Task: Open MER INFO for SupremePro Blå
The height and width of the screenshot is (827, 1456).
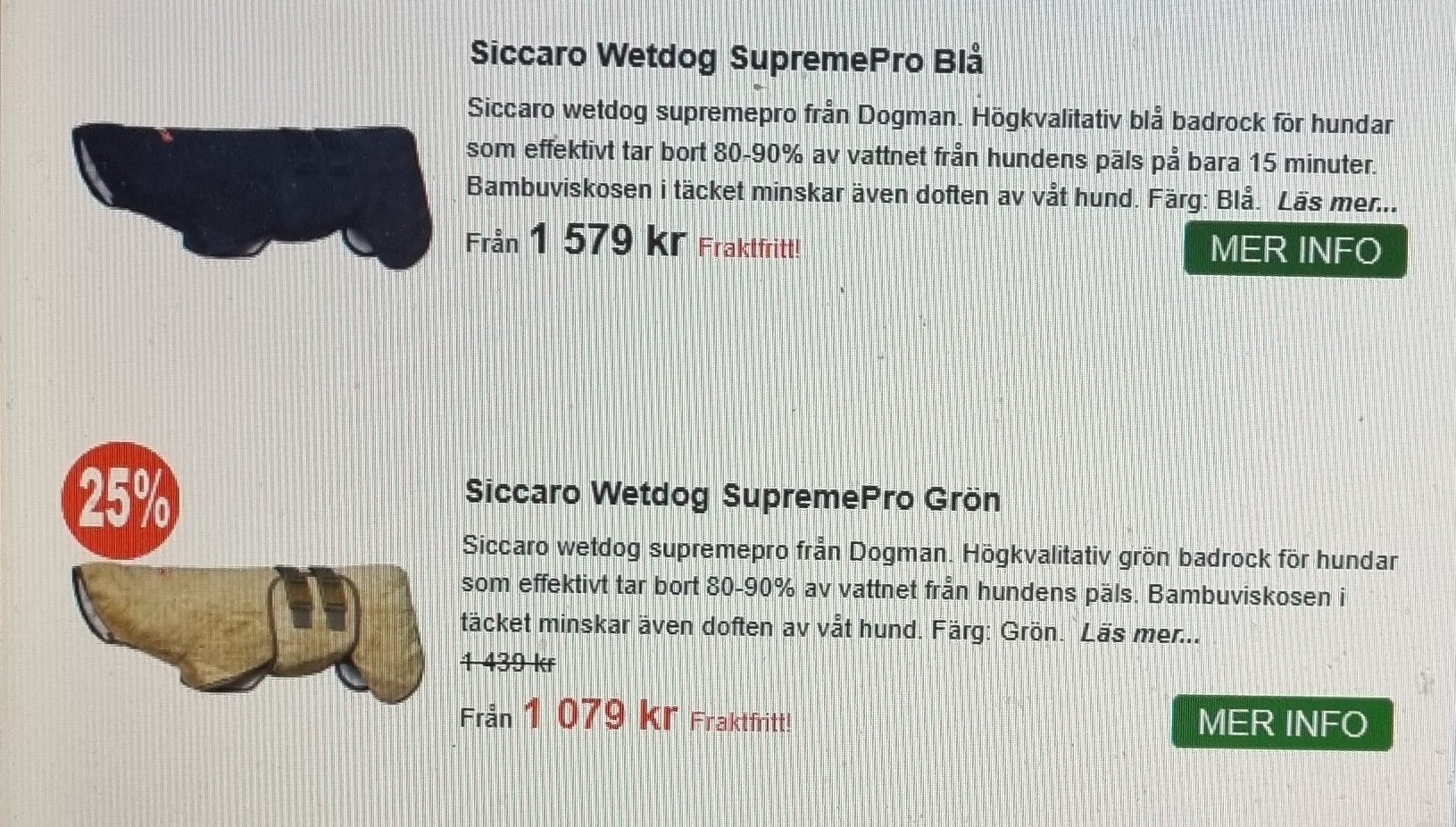Action: [1294, 250]
